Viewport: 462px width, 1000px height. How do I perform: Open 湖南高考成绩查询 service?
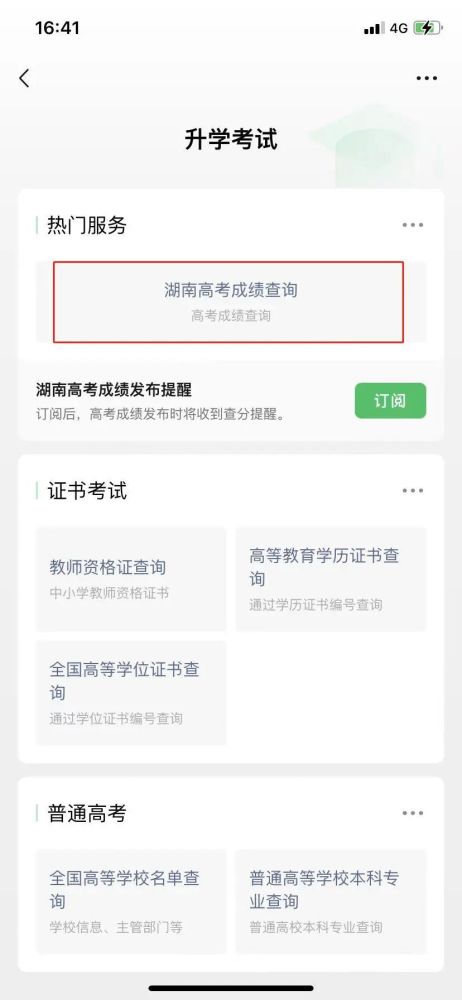click(x=230, y=302)
